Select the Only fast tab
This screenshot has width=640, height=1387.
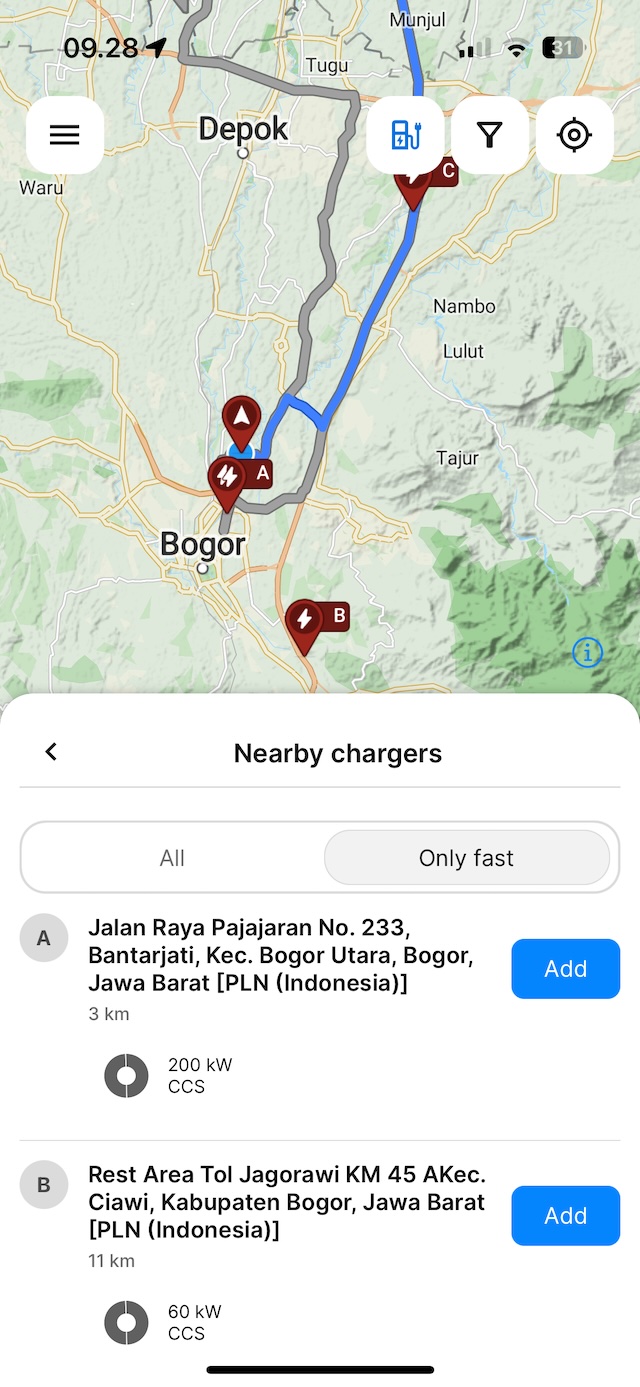(466, 858)
